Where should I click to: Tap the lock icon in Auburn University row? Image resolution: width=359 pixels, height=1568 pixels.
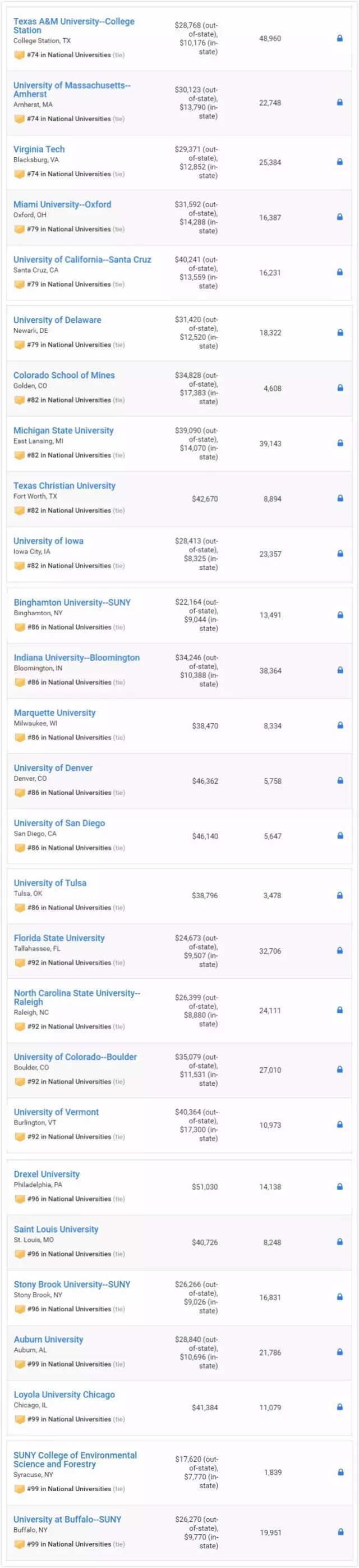click(x=340, y=1352)
